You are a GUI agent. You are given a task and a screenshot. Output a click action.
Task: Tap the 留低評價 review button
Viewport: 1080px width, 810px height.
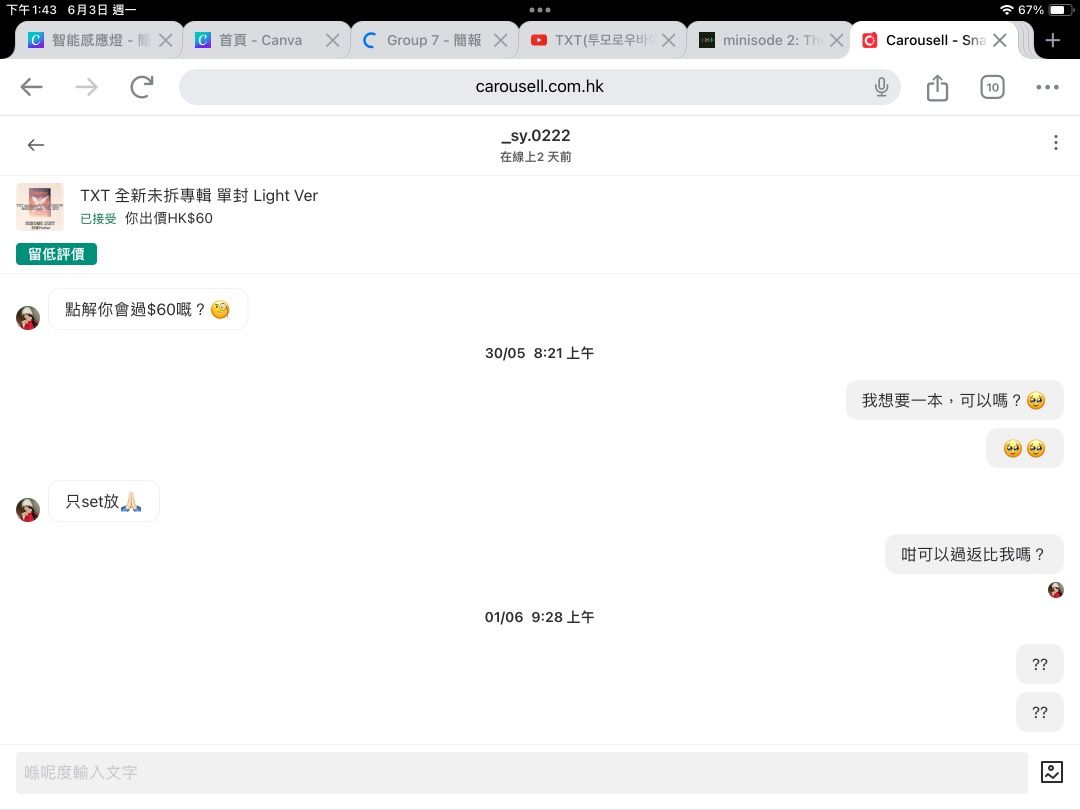[56, 254]
